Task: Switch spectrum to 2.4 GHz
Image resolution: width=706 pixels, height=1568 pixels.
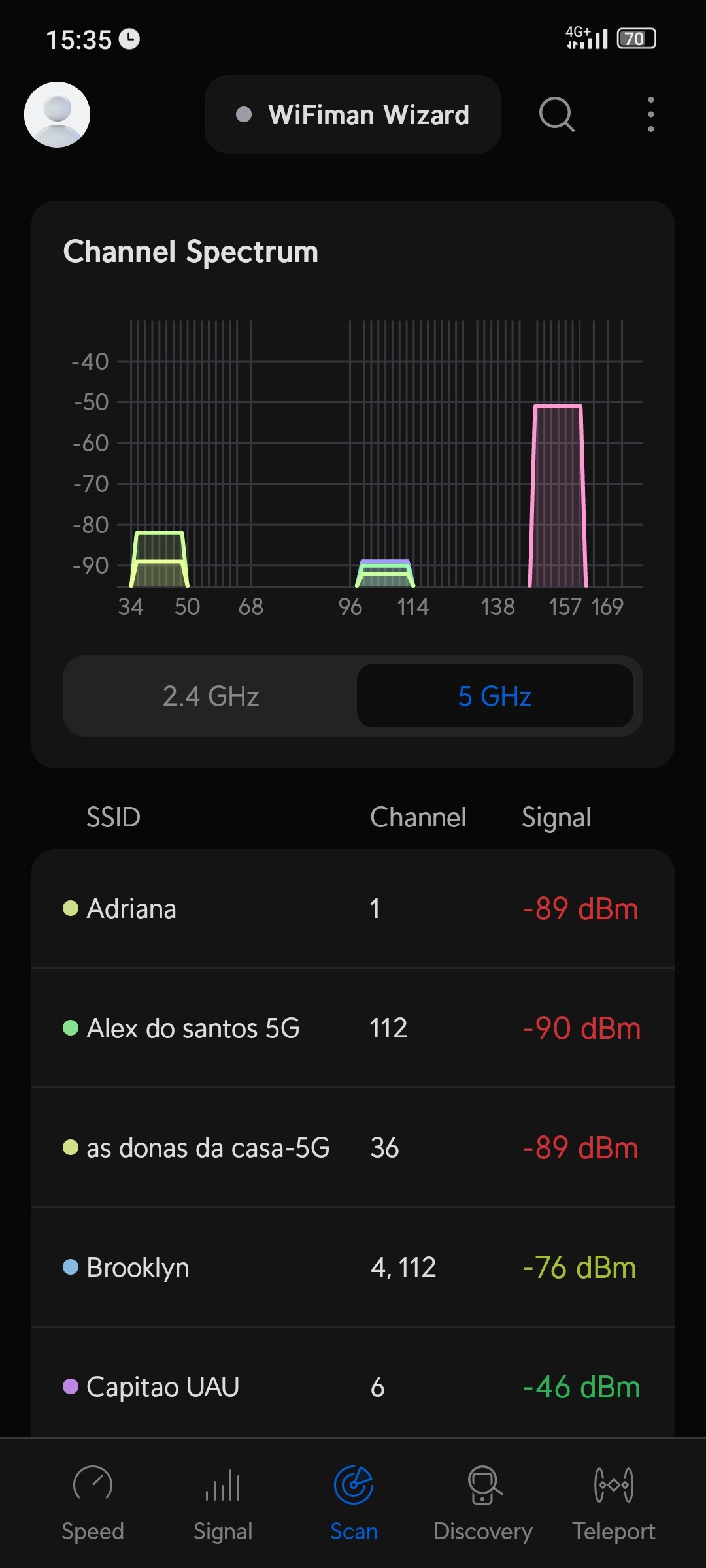Action: point(210,696)
